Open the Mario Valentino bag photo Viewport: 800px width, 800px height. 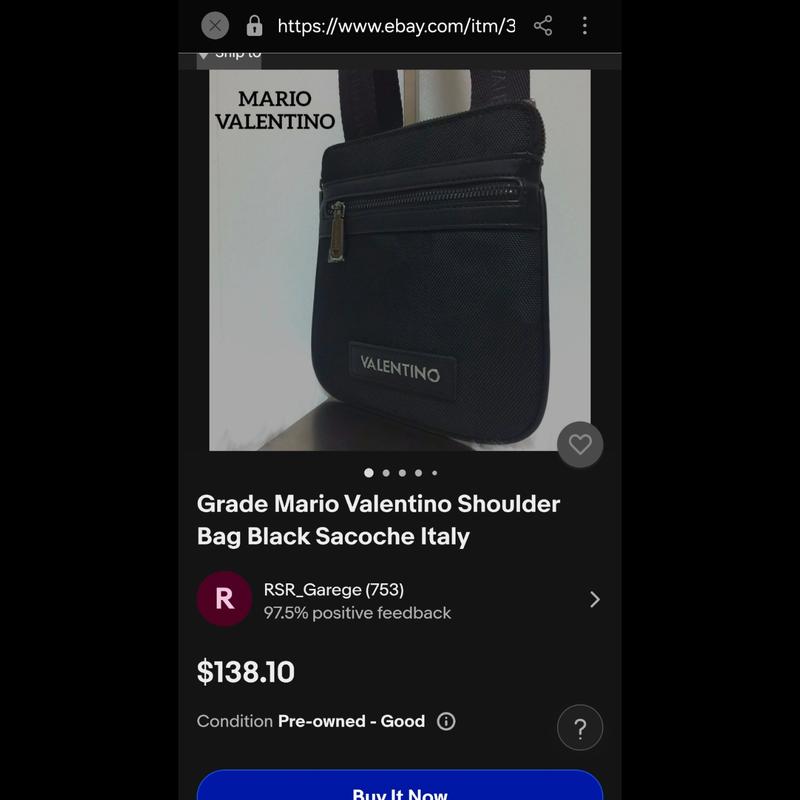click(x=399, y=260)
